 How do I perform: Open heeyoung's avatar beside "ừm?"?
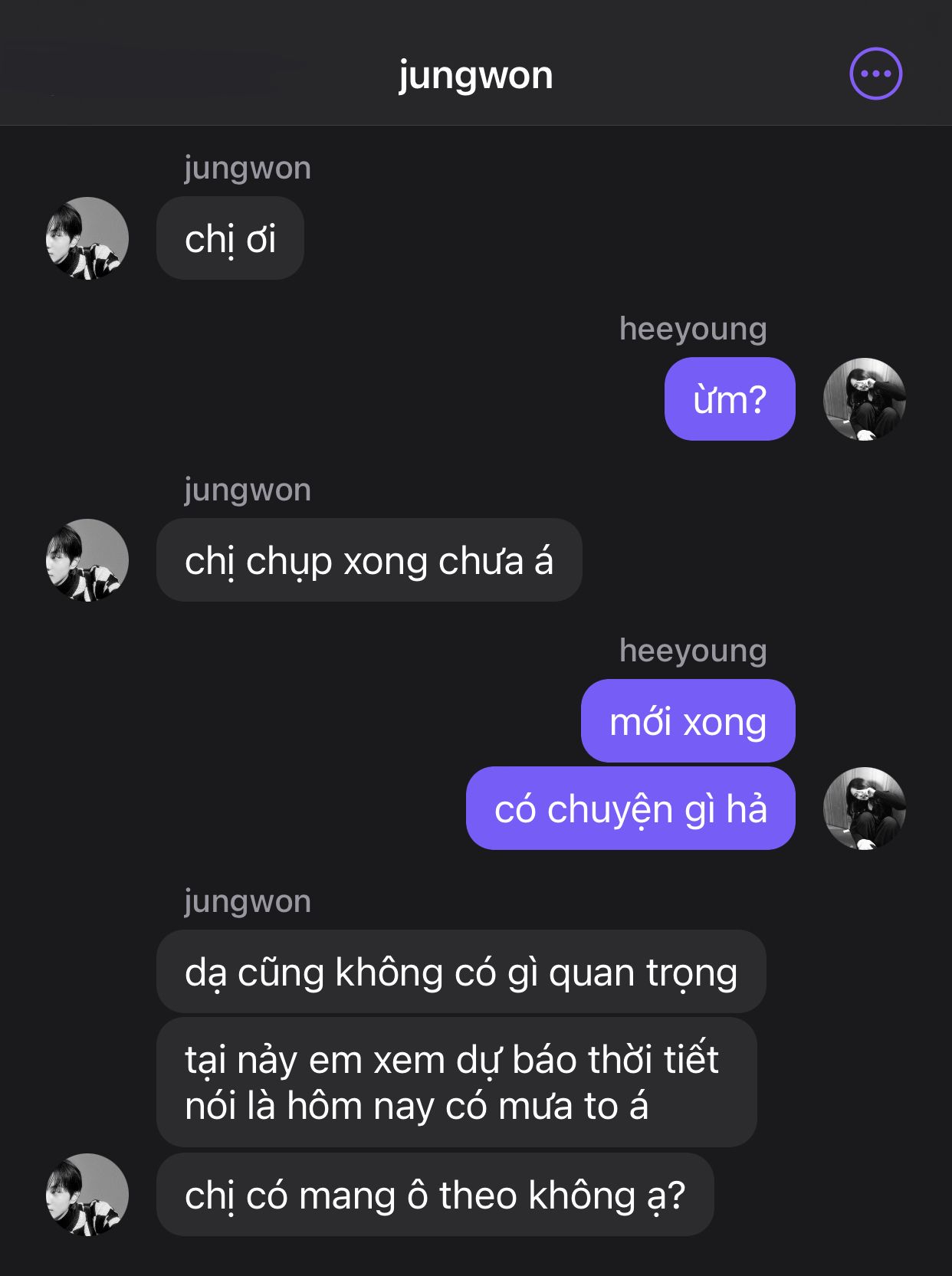[864, 399]
